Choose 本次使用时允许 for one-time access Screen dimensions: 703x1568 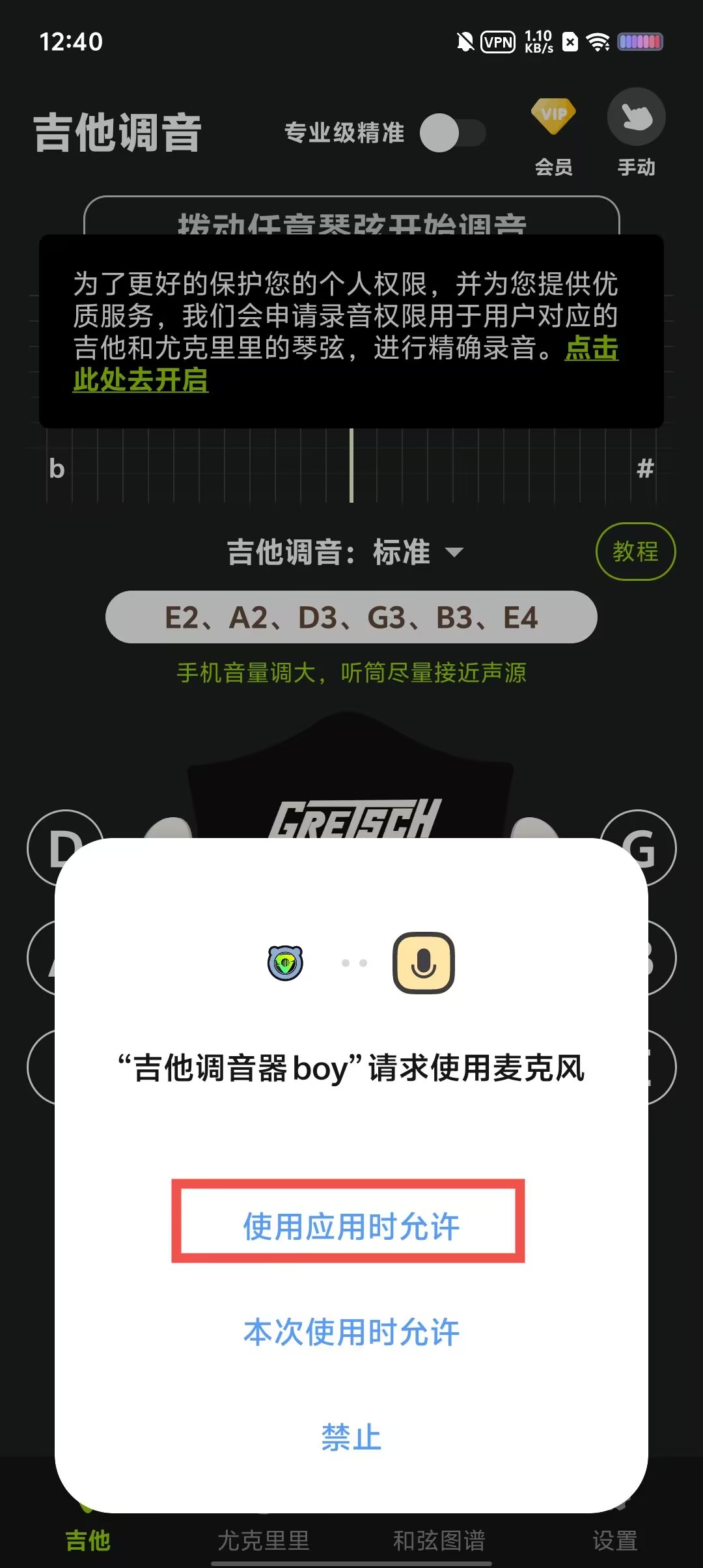click(x=351, y=1332)
